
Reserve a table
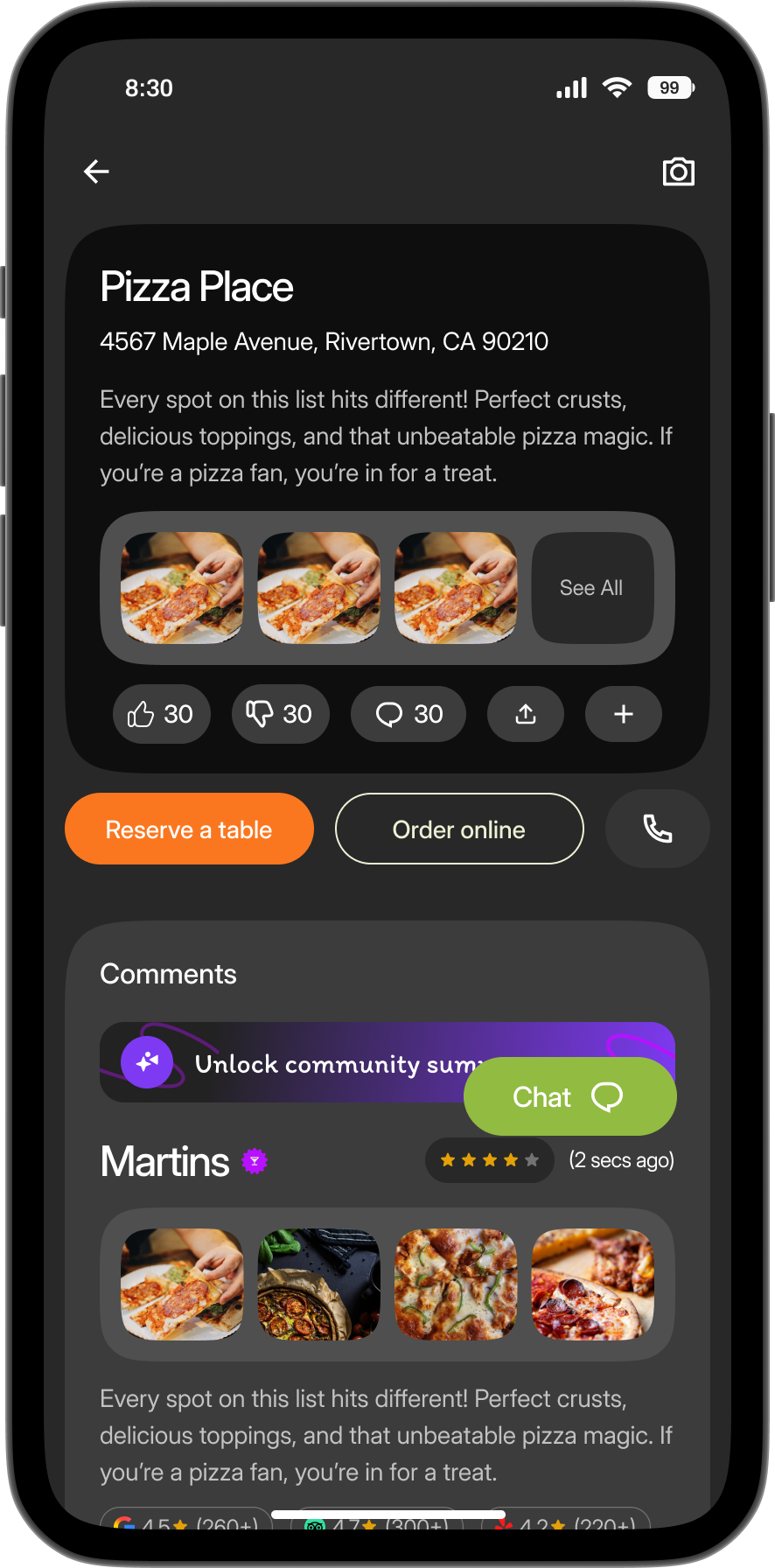coord(189,829)
